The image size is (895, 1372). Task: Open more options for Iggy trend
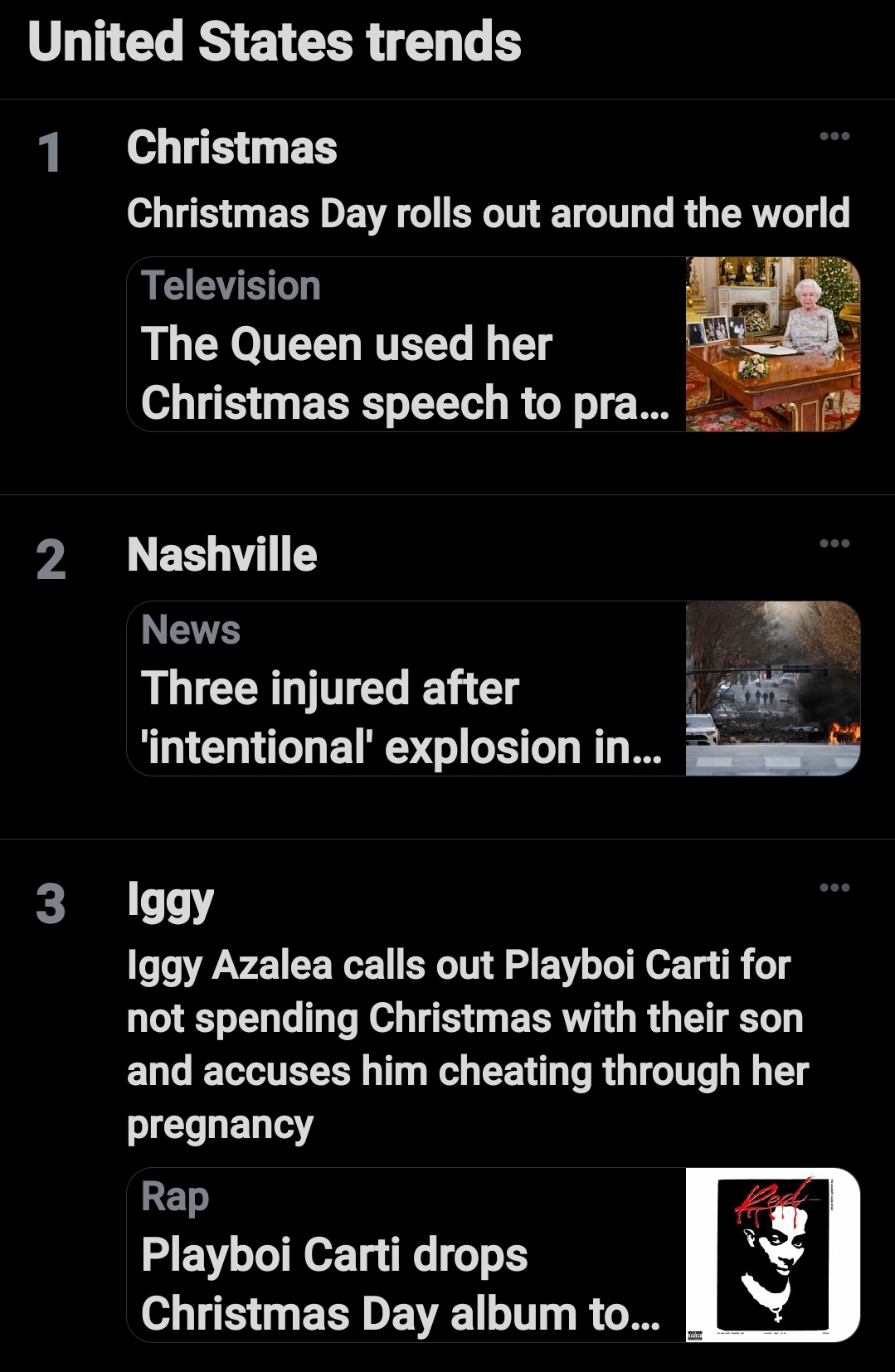pyautogui.click(x=834, y=888)
